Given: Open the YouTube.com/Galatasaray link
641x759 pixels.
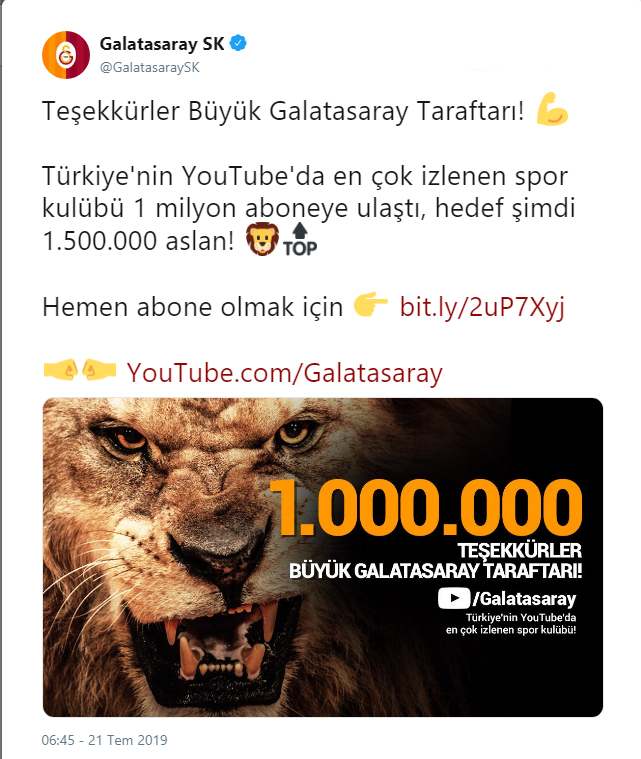Looking at the screenshot, I should click(x=284, y=373).
